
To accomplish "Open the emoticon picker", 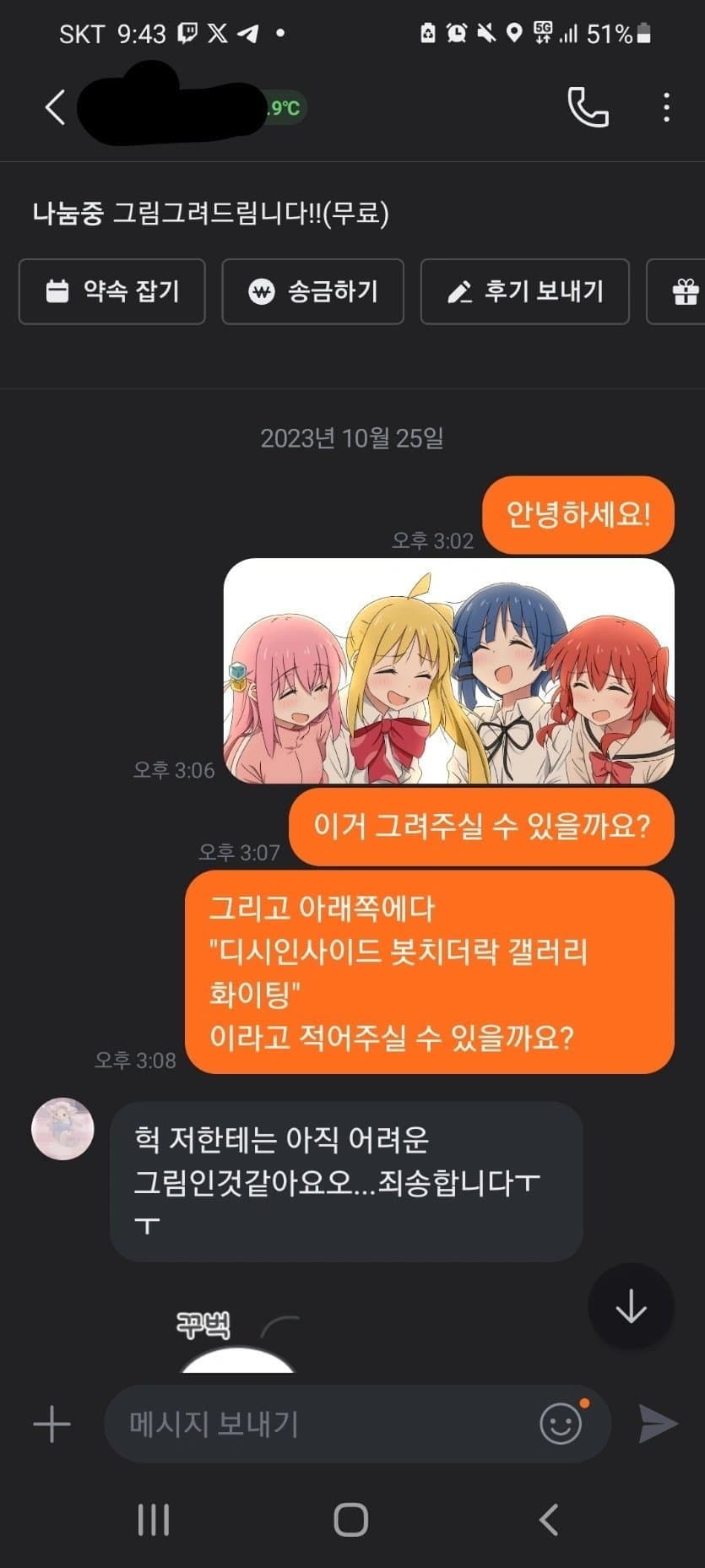I will click(x=561, y=1424).
